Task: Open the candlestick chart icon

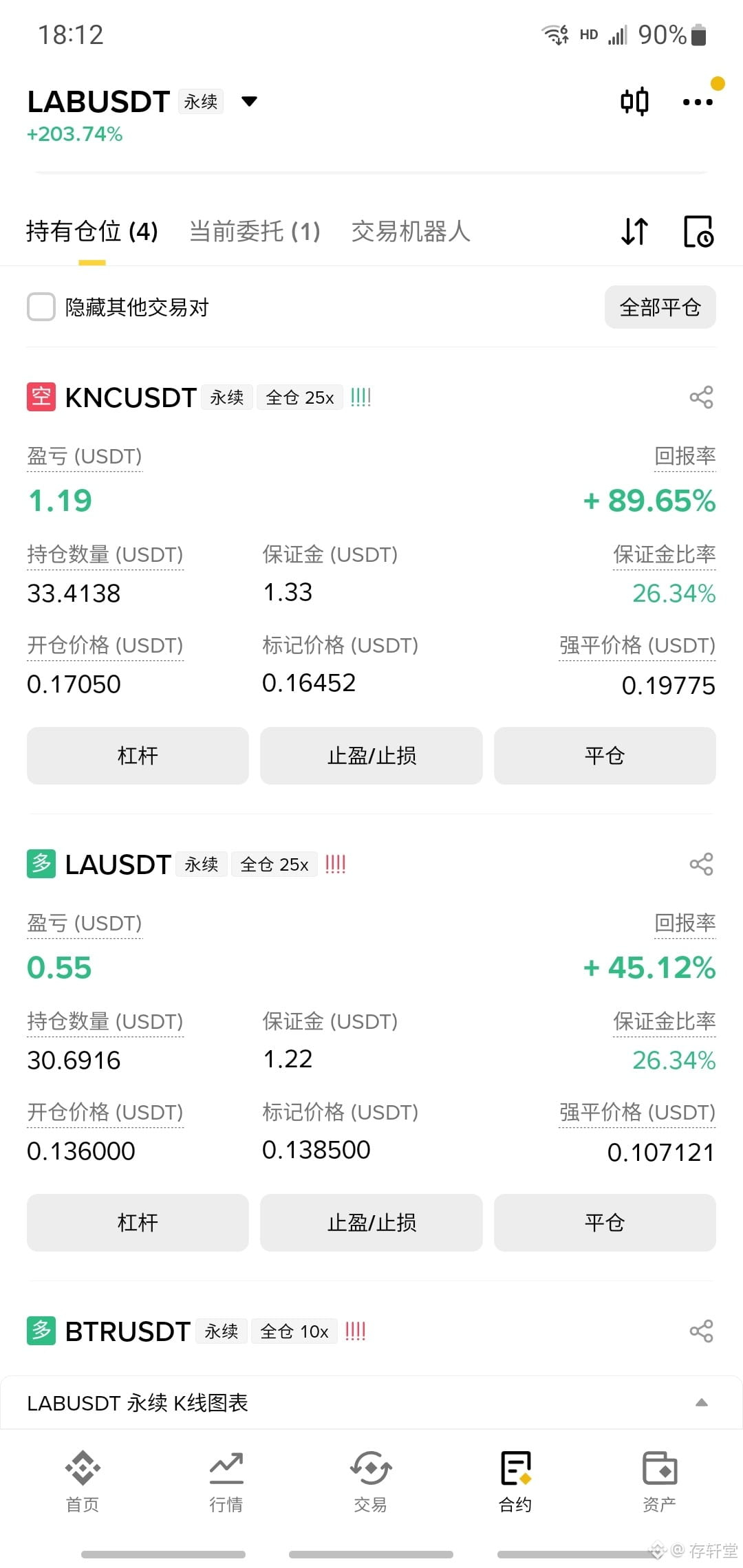Action: click(x=634, y=102)
